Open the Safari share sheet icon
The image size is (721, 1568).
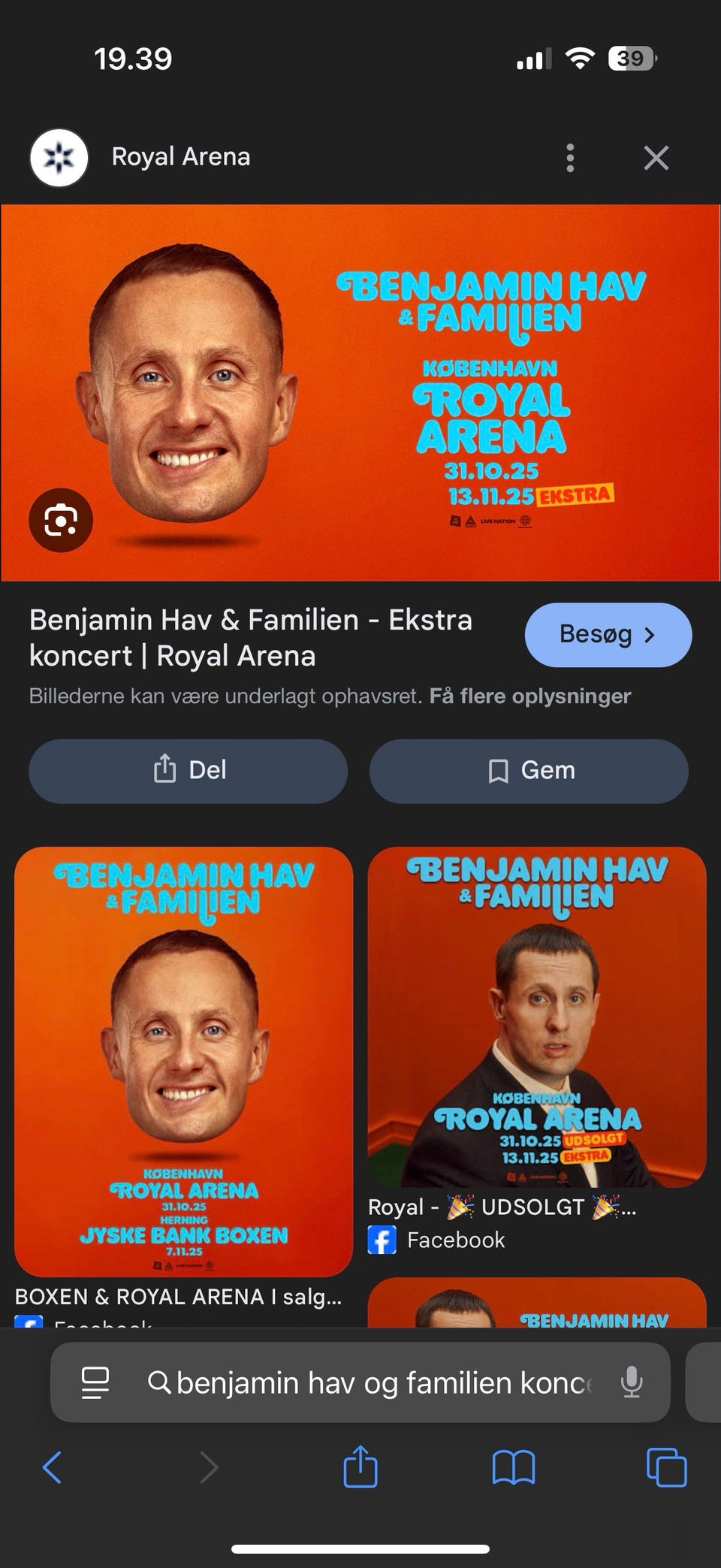(359, 1467)
